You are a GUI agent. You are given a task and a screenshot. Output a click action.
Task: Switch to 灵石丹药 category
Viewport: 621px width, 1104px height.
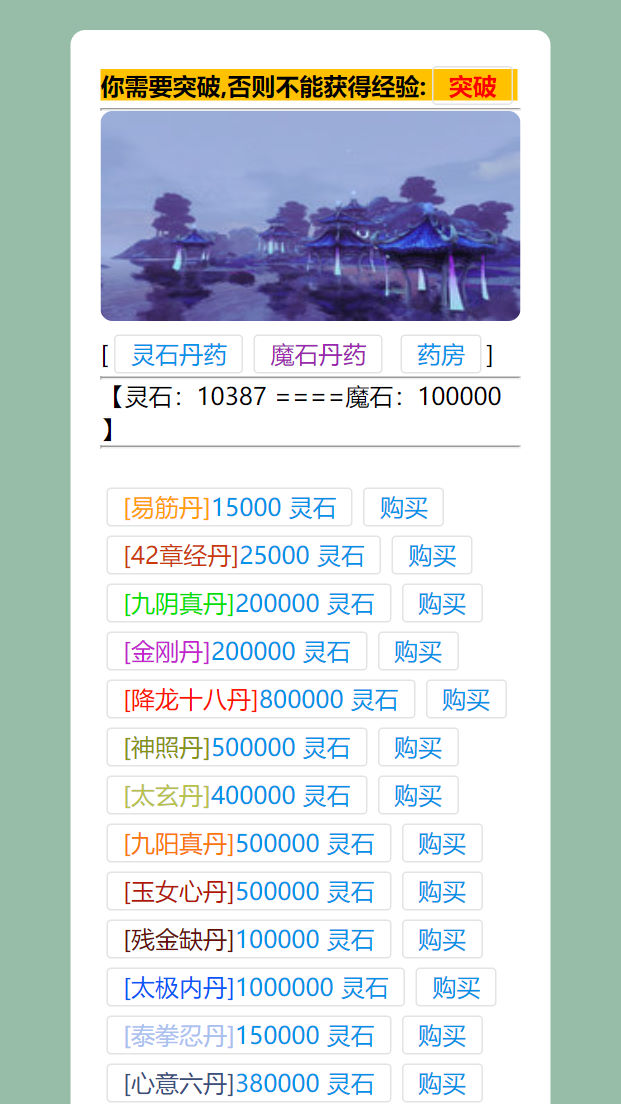pos(179,354)
